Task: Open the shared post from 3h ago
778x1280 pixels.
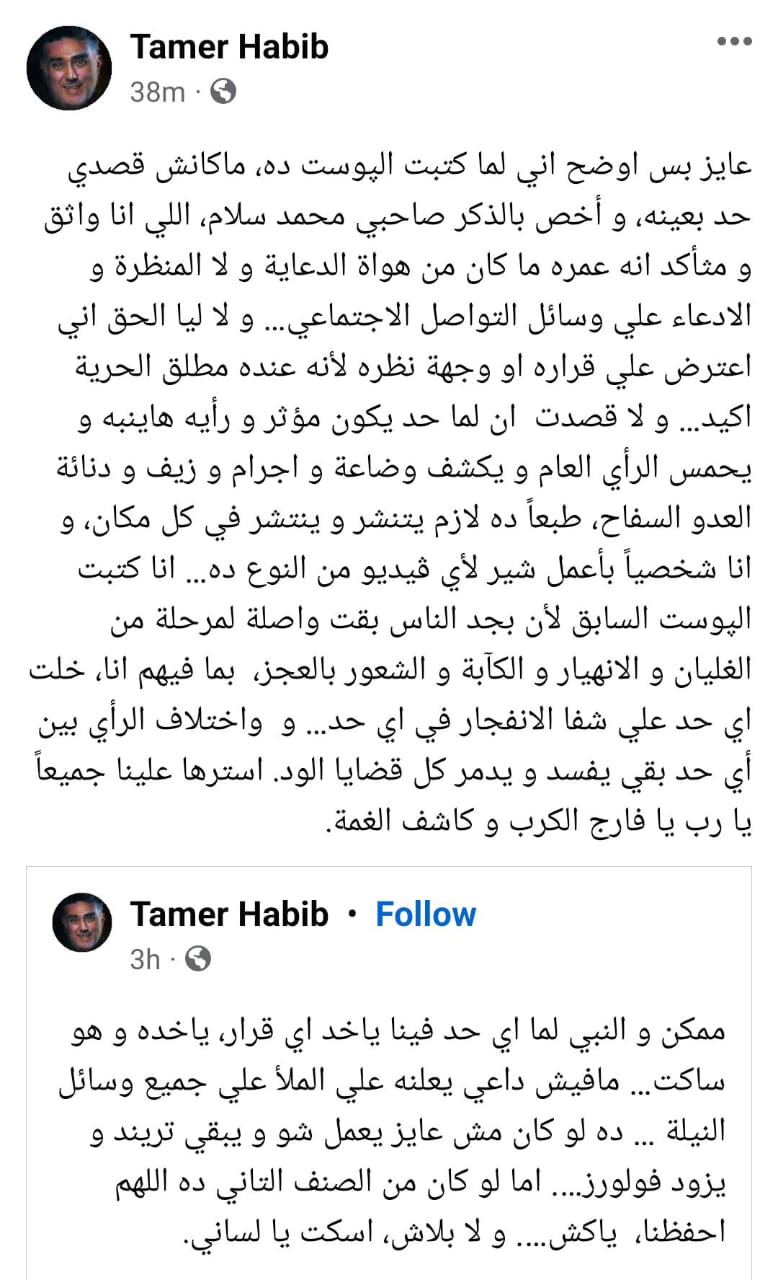Action: (x=145, y=960)
